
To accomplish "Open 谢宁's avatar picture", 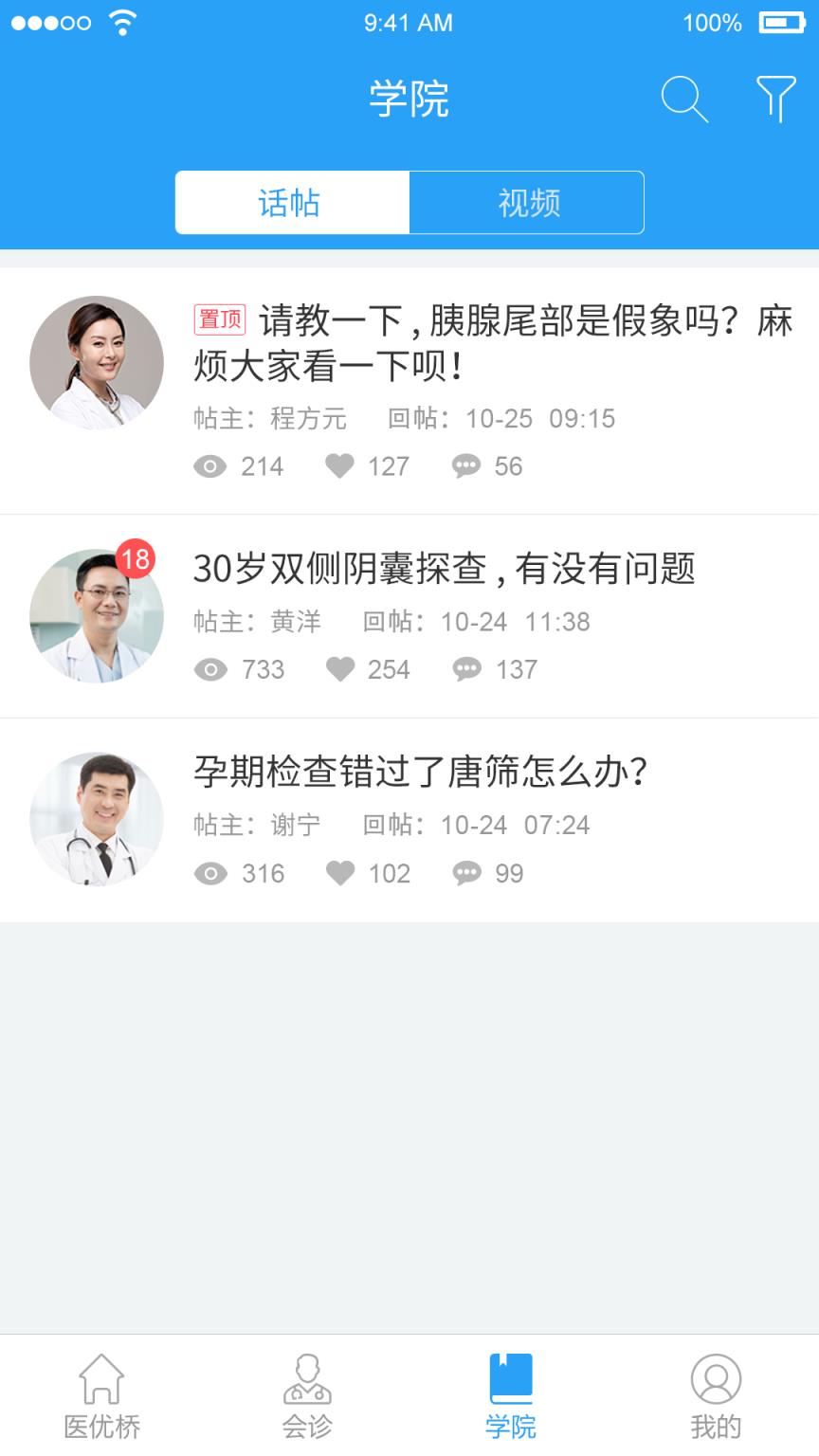I will click(96, 819).
